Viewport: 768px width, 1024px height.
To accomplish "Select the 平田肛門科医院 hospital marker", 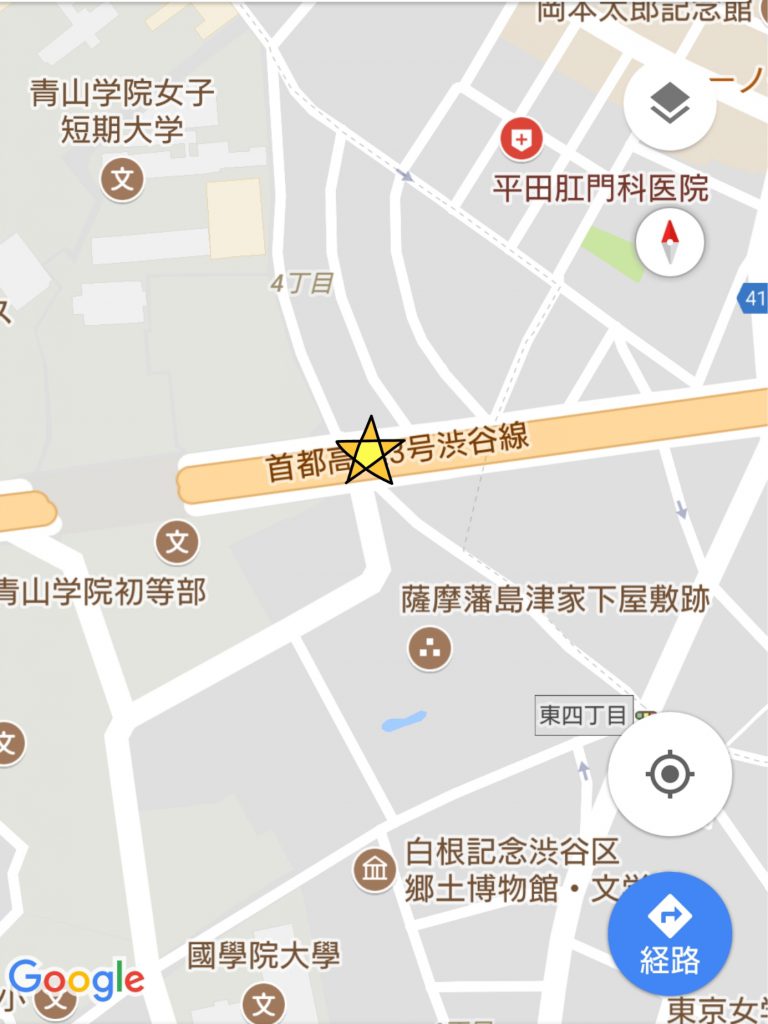I will tap(521, 139).
